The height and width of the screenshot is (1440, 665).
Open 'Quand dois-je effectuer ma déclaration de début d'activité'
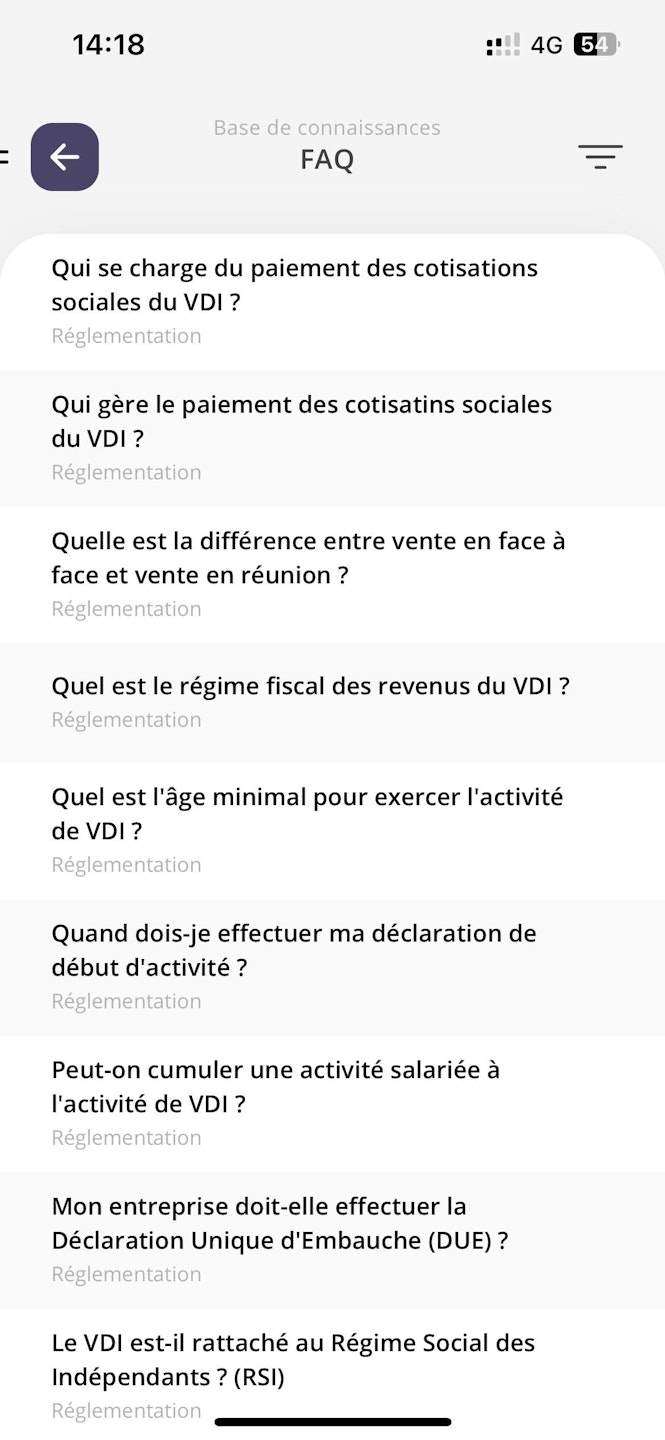[294, 950]
